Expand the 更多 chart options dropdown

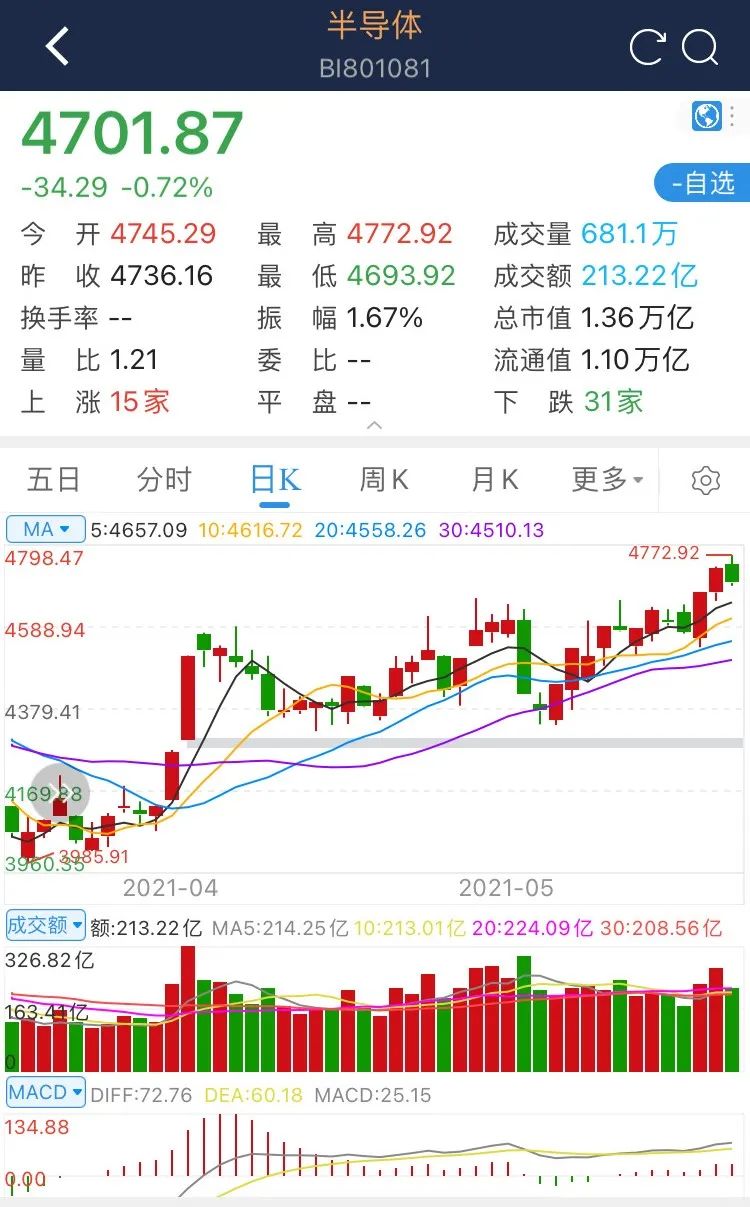pyautogui.click(x=607, y=480)
